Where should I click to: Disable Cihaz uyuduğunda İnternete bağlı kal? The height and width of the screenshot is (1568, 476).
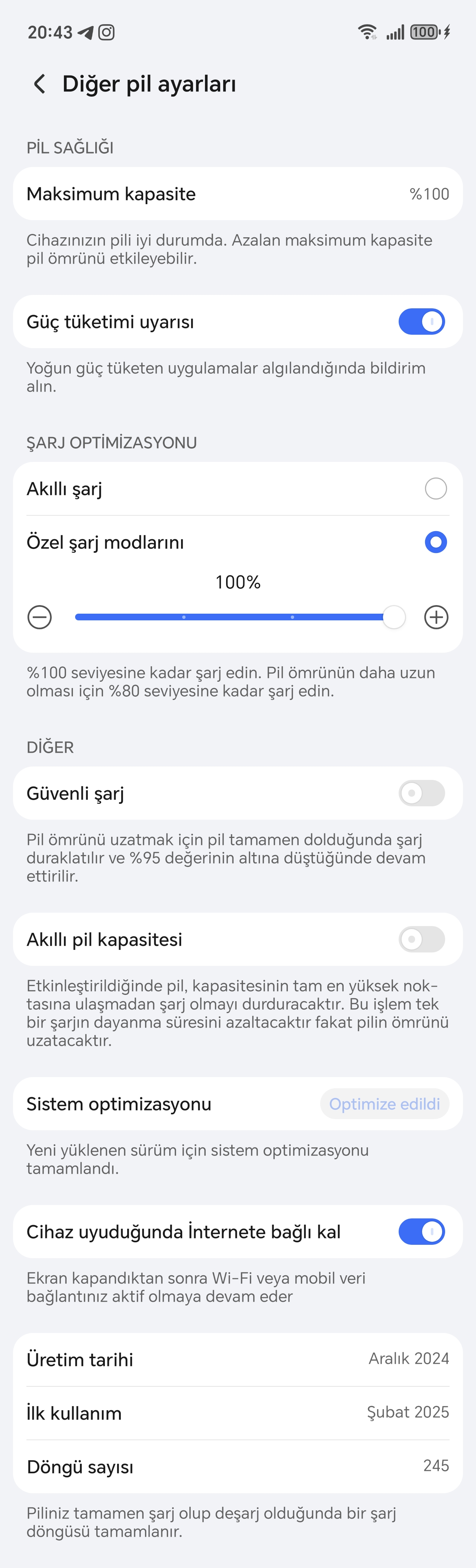point(421,1231)
